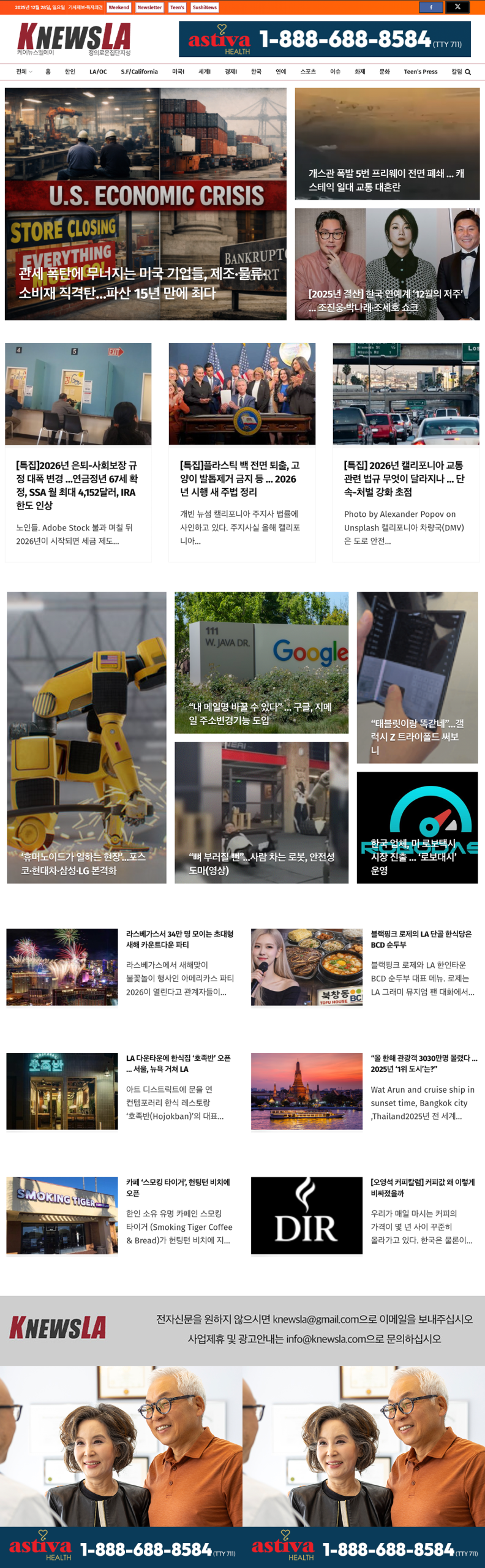Open the U.S. Economic Crisis headline story

(x=146, y=204)
